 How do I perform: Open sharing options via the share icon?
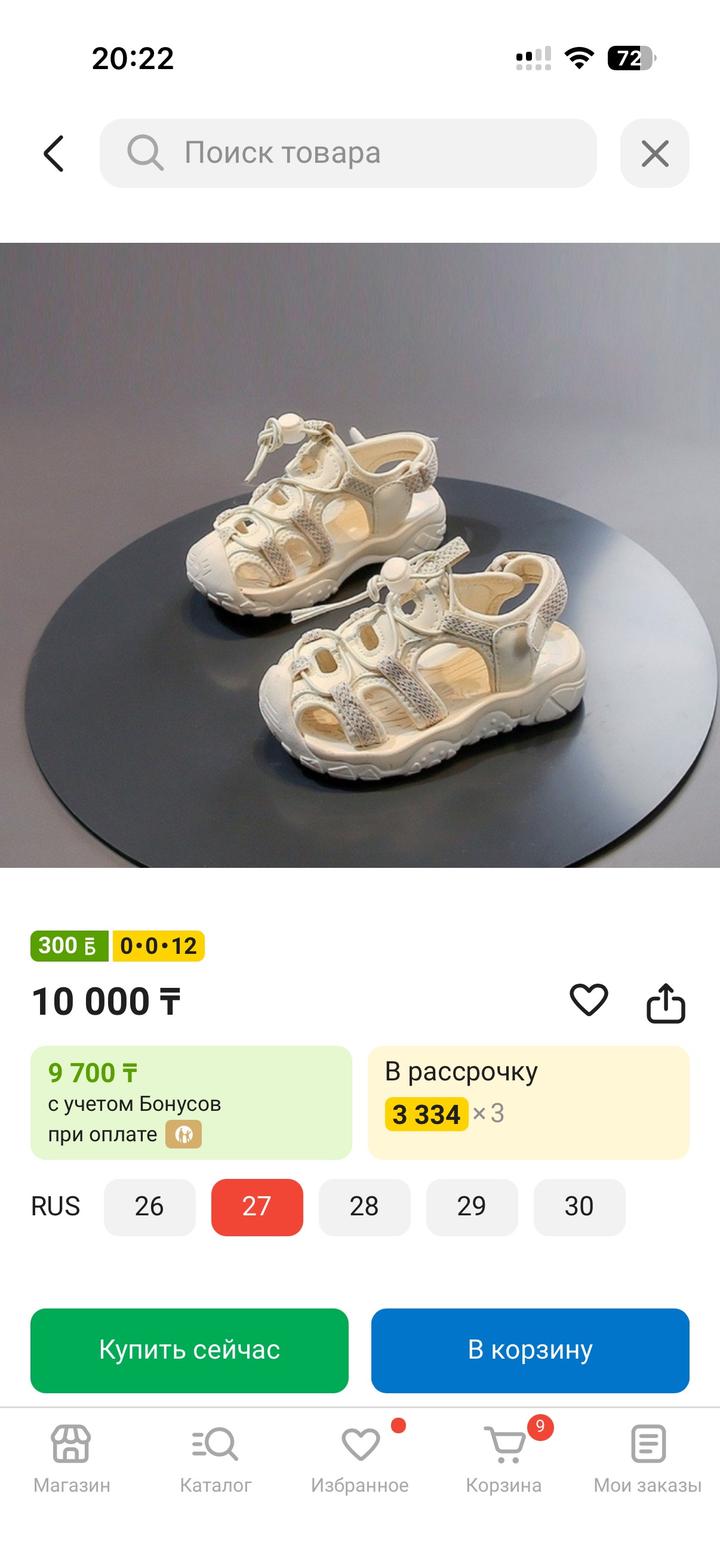667,1001
